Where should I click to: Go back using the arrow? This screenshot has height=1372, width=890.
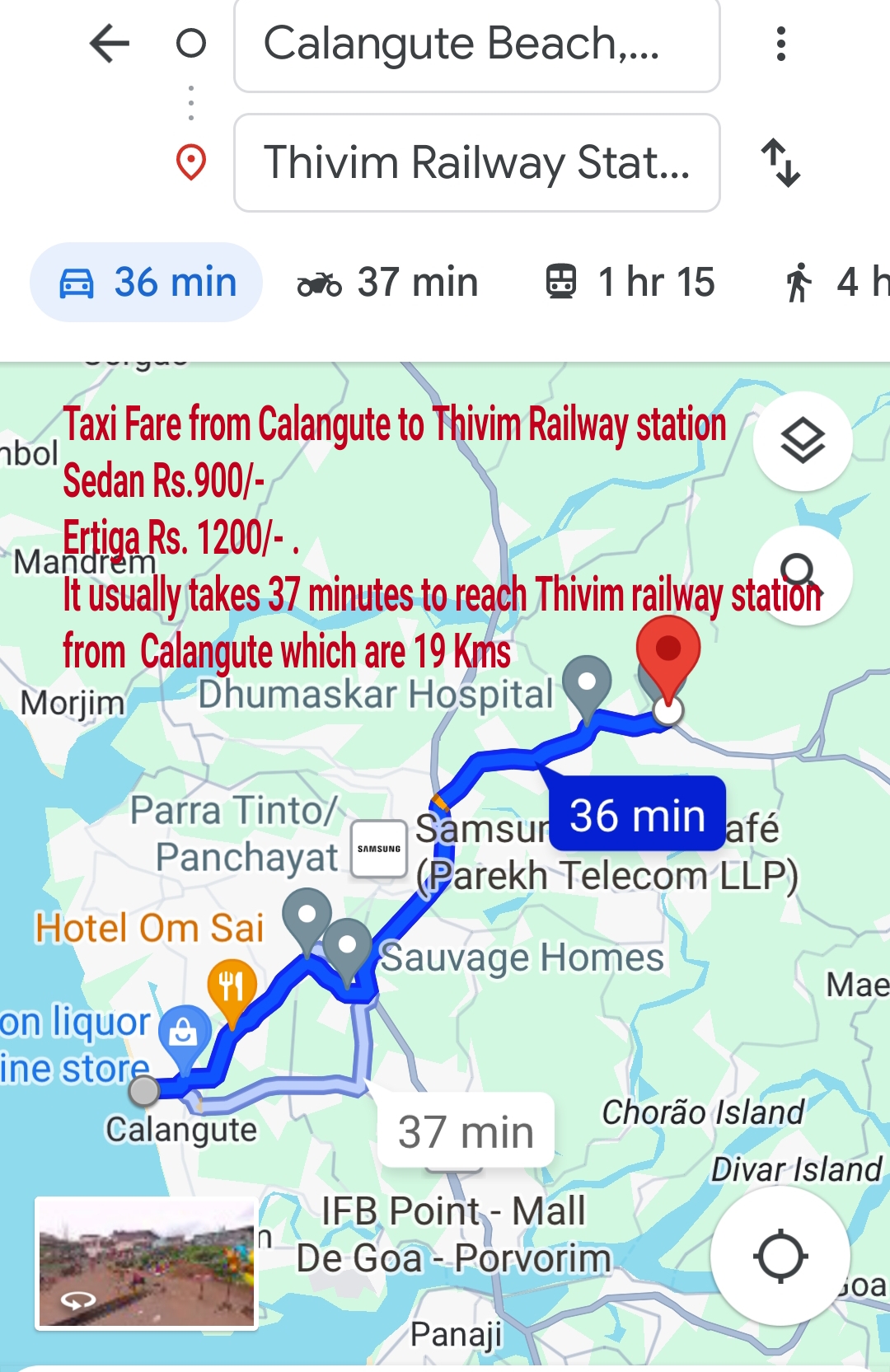(110, 44)
